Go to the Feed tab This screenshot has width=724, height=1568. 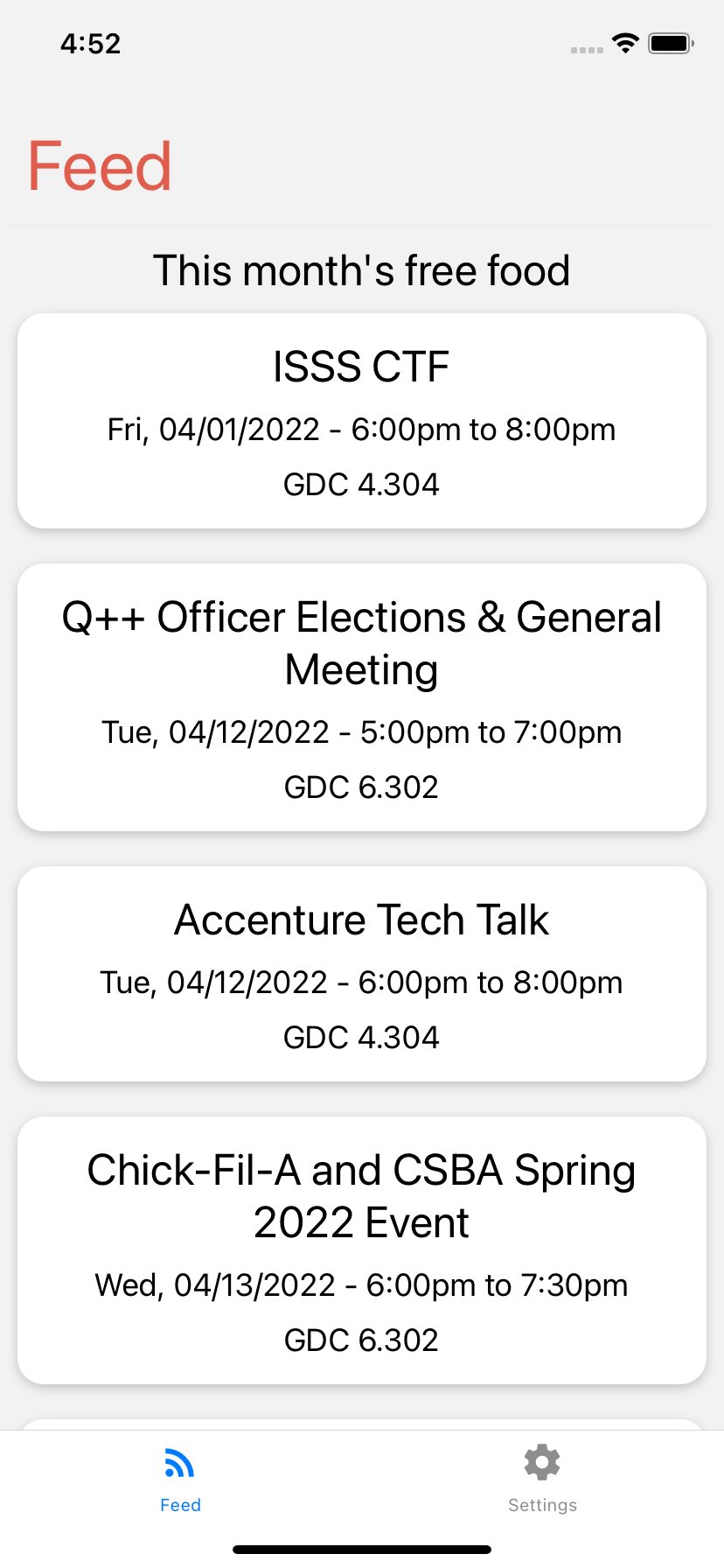tap(180, 1479)
